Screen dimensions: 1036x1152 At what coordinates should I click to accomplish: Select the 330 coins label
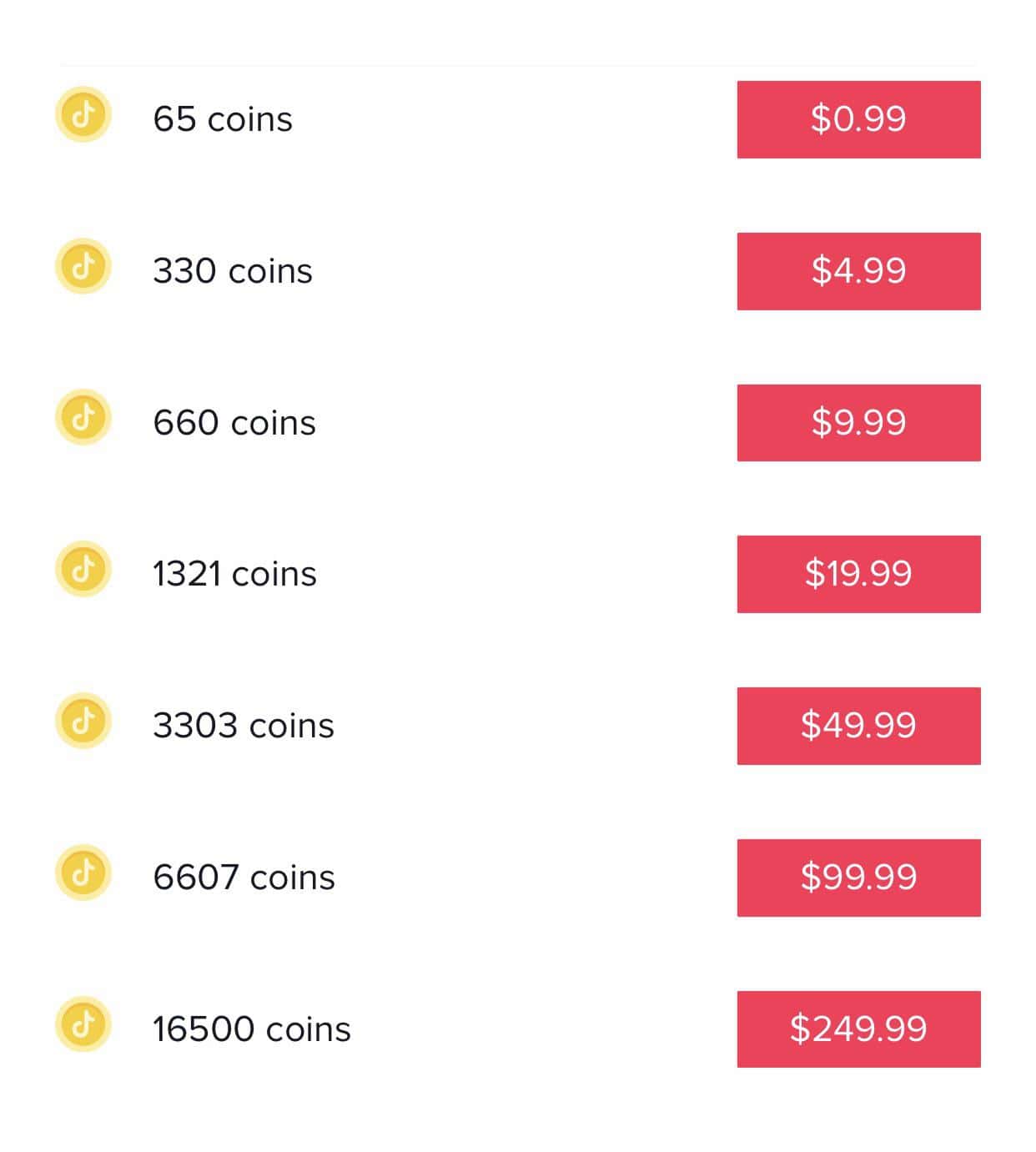[234, 270]
